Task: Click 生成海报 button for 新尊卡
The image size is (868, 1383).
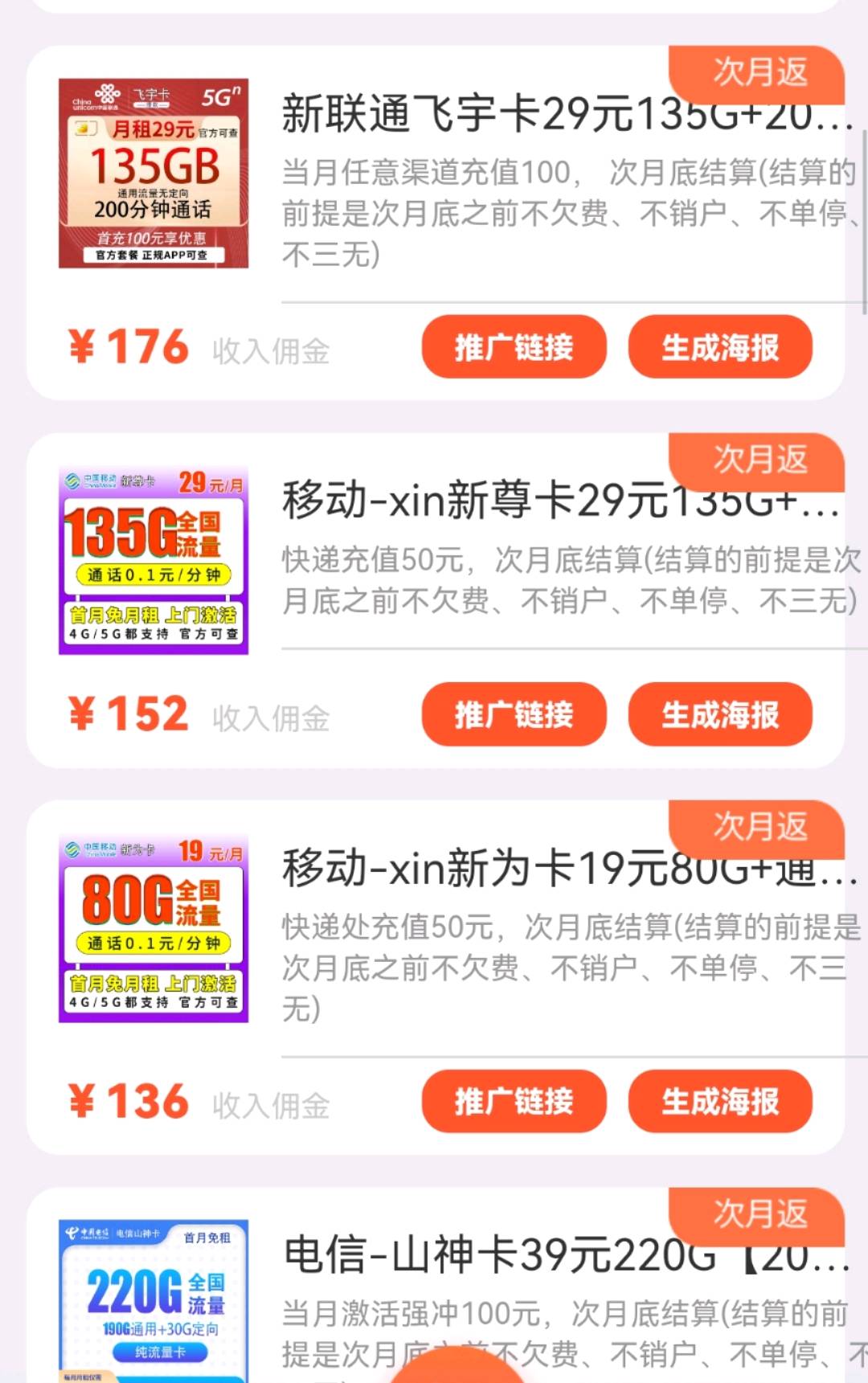Action: pyautogui.click(x=720, y=715)
